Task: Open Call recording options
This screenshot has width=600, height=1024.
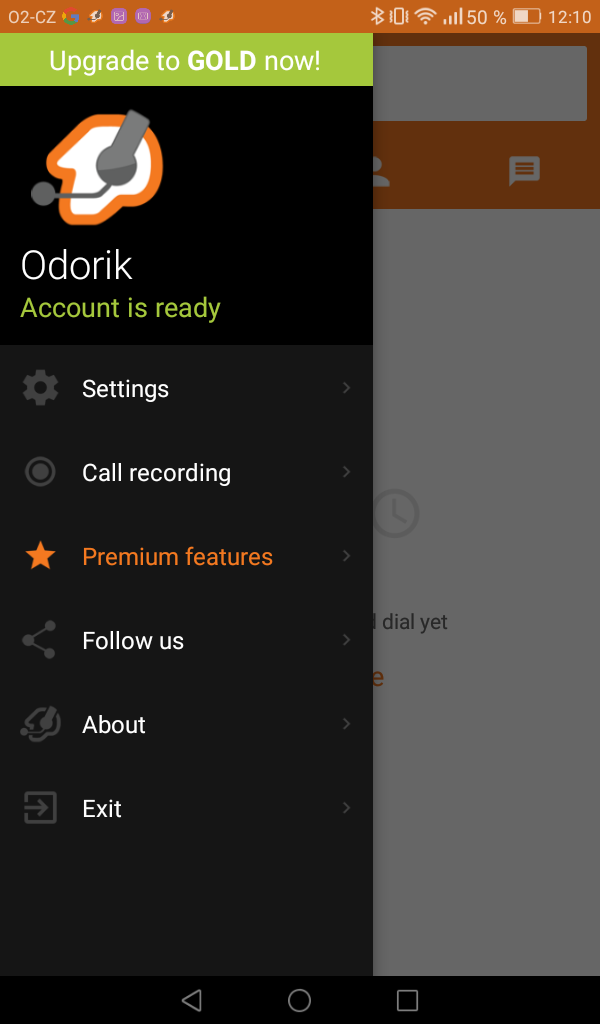Action: (x=186, y=472)
